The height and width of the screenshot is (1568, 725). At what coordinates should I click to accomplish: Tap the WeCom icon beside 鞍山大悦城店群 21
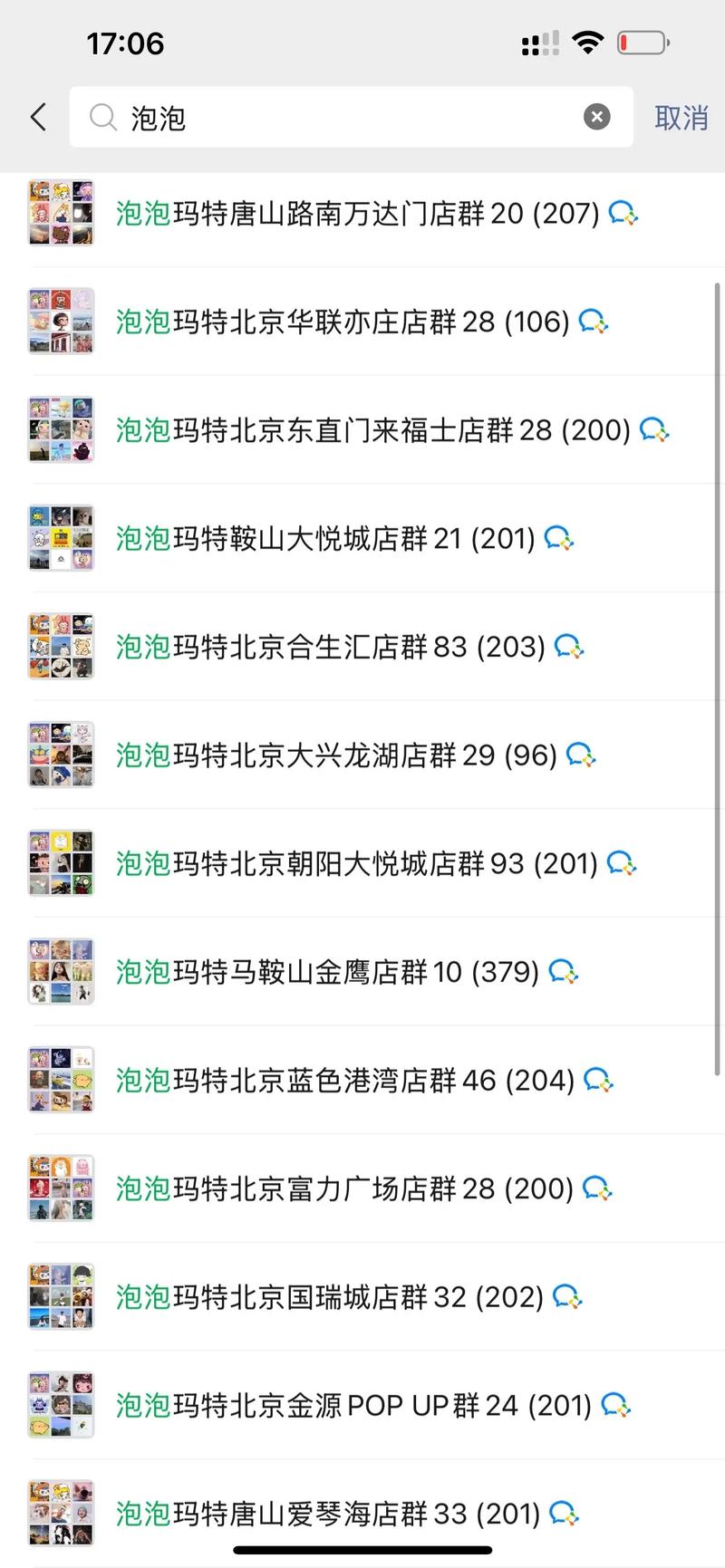pyautogui.click(x=559, y=539)
